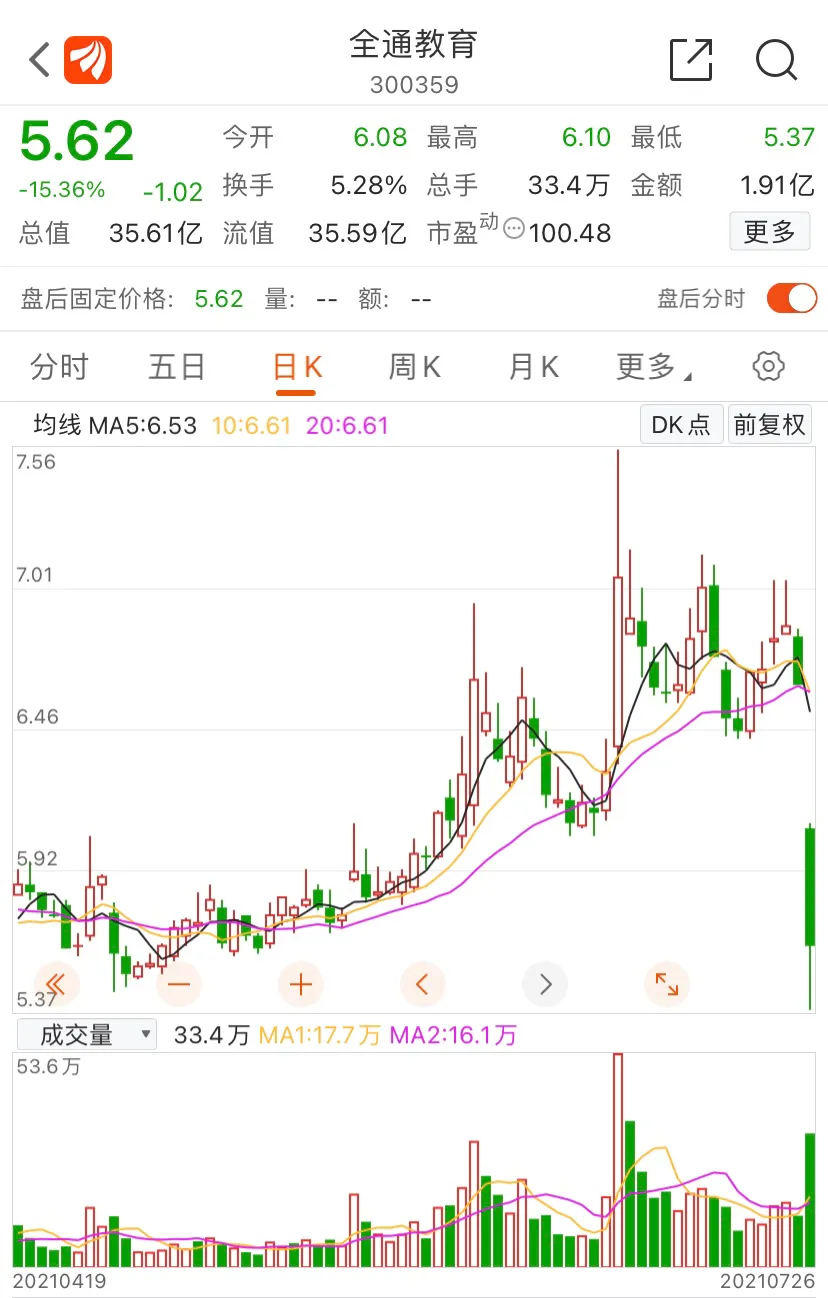Open chart settings gear icon
The height and width of the screenshot is (1298, 828).
768,367
